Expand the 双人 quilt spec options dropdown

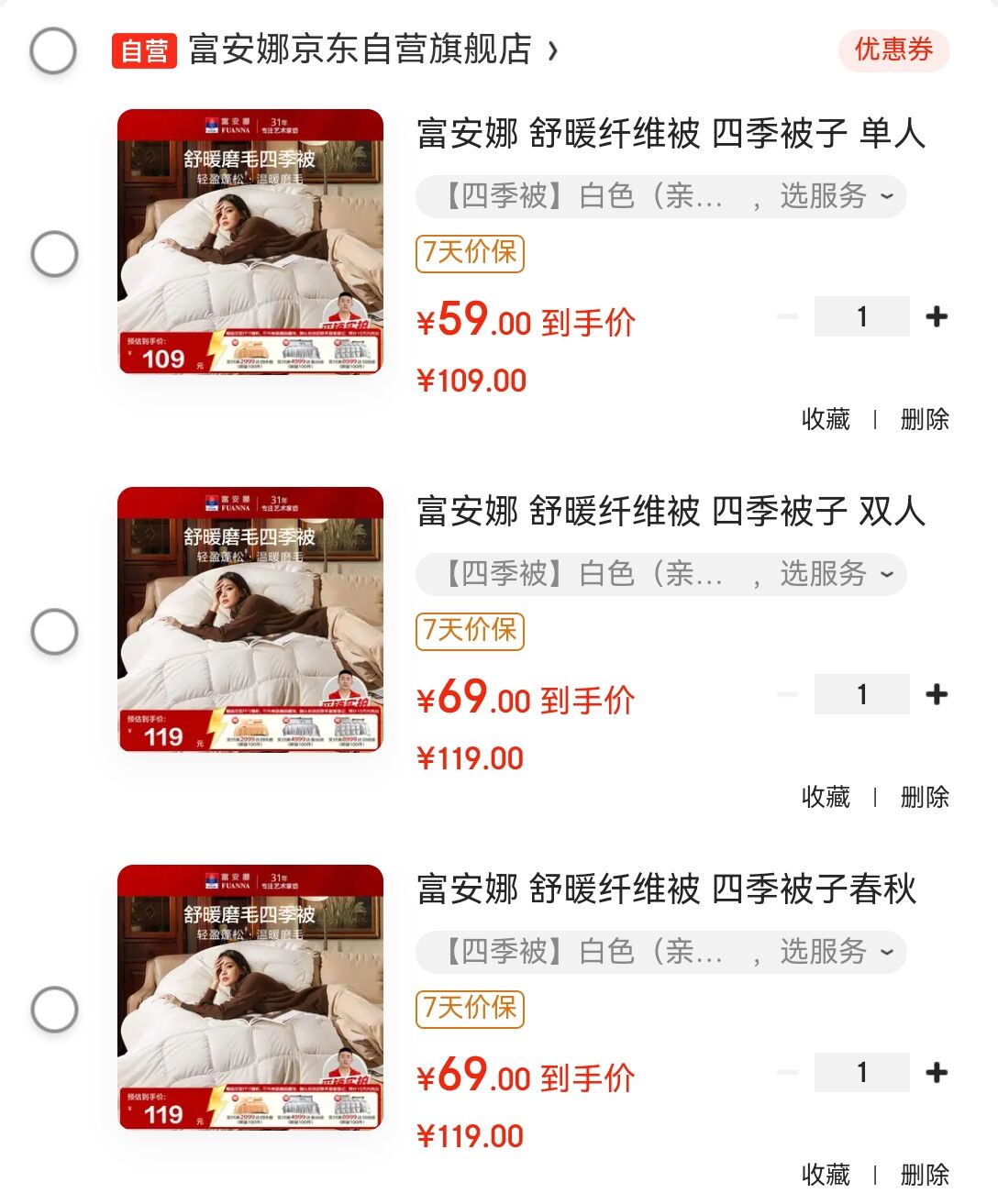661,574
